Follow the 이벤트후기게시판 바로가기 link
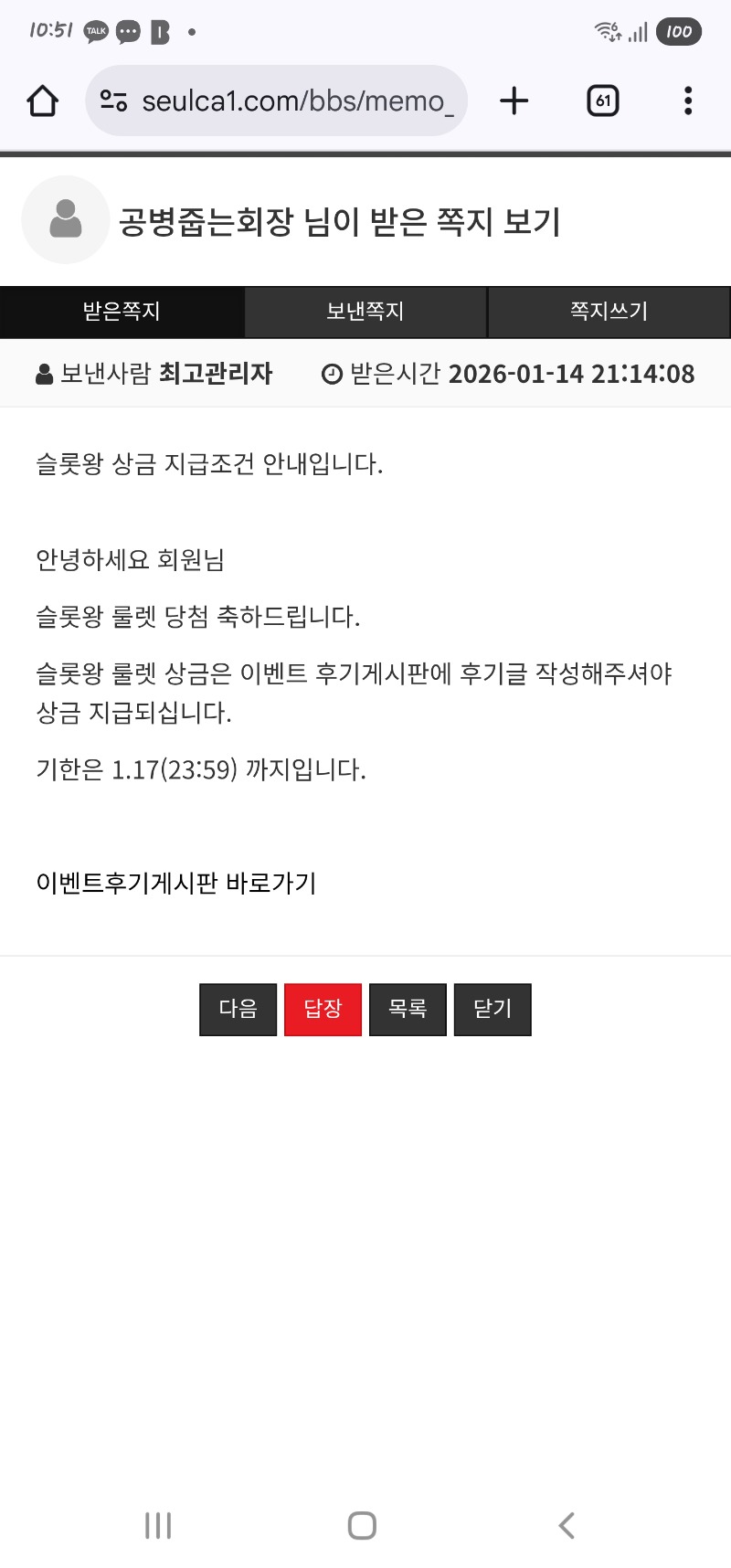The height and width of the screenshot is (1568, 731). point(176,884)
